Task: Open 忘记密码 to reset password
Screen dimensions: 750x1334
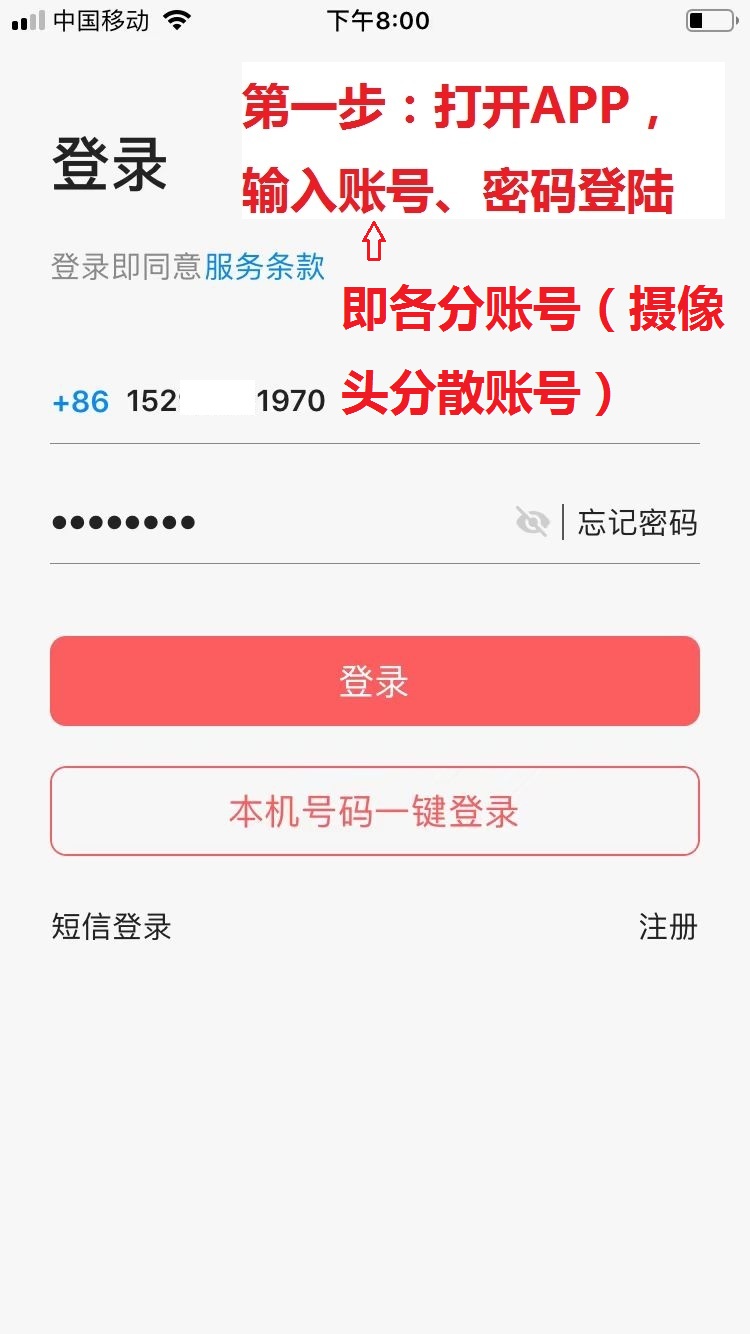Action: 638,523
